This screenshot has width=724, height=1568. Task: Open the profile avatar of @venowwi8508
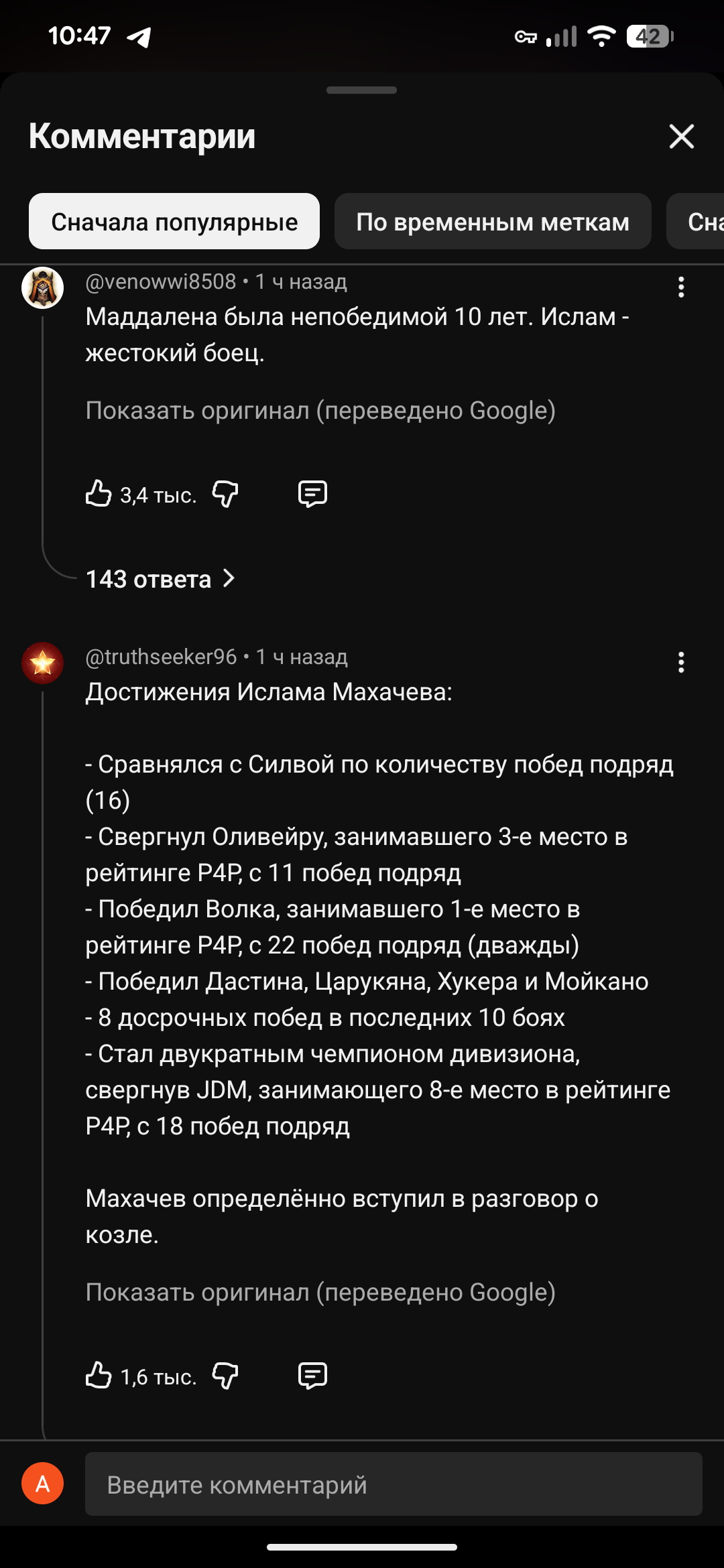(x=42, y=288)
